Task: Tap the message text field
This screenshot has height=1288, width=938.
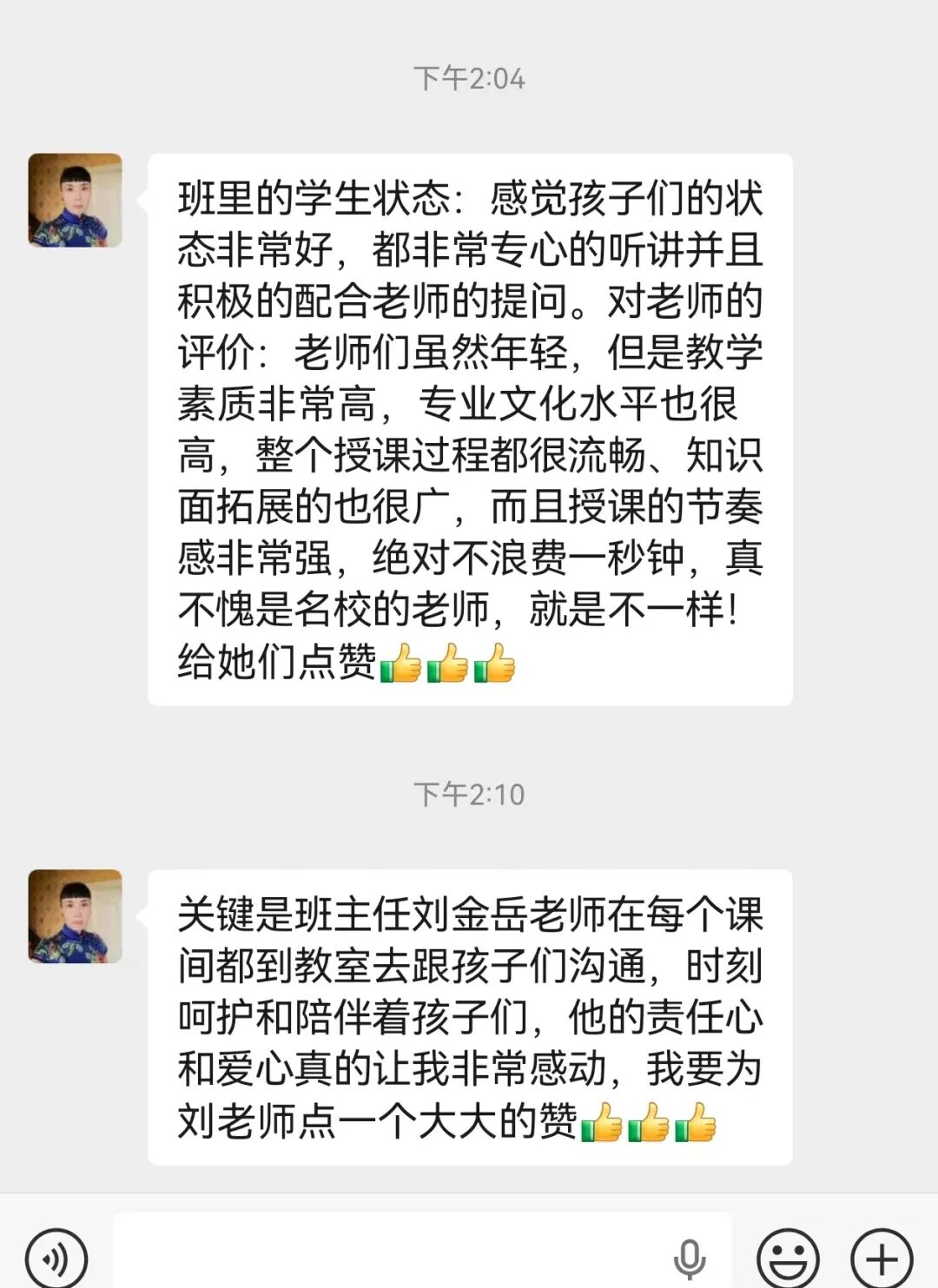Action: (391, 1255)
